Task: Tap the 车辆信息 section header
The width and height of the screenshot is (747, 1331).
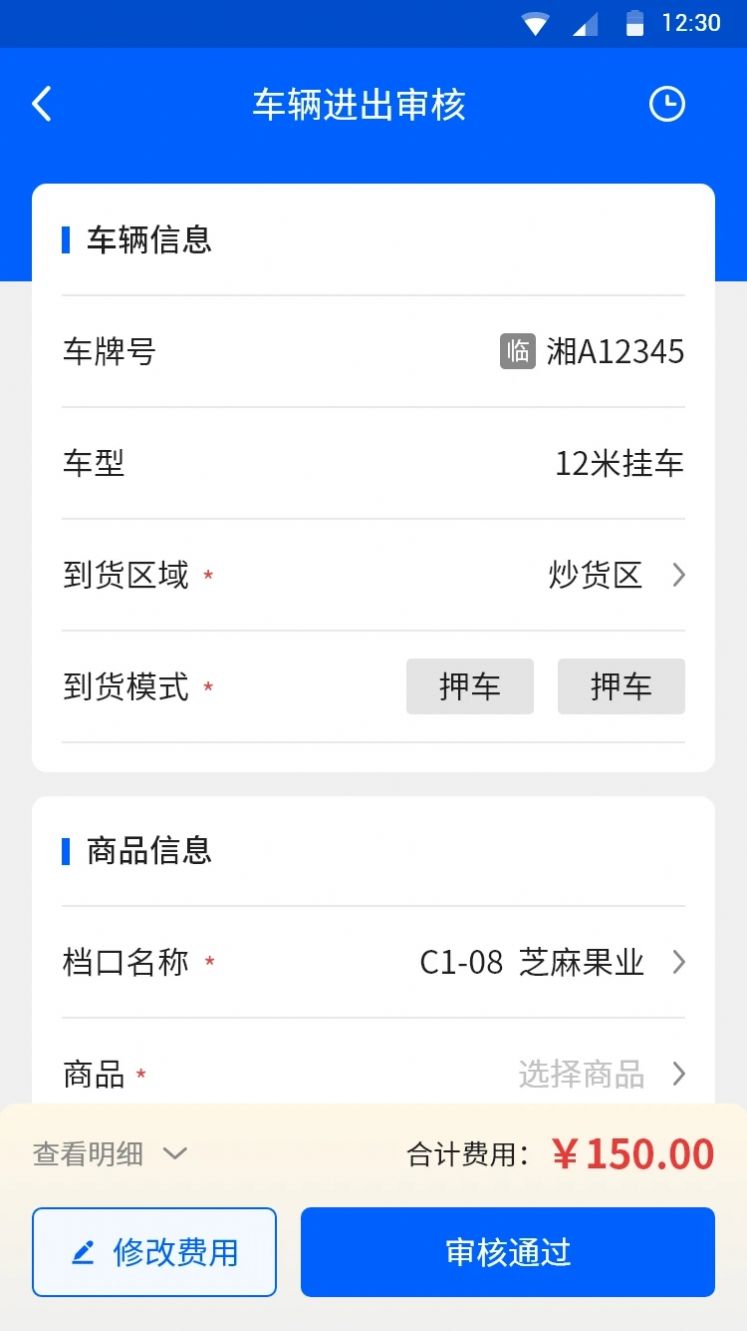Action: click(148, 240)
